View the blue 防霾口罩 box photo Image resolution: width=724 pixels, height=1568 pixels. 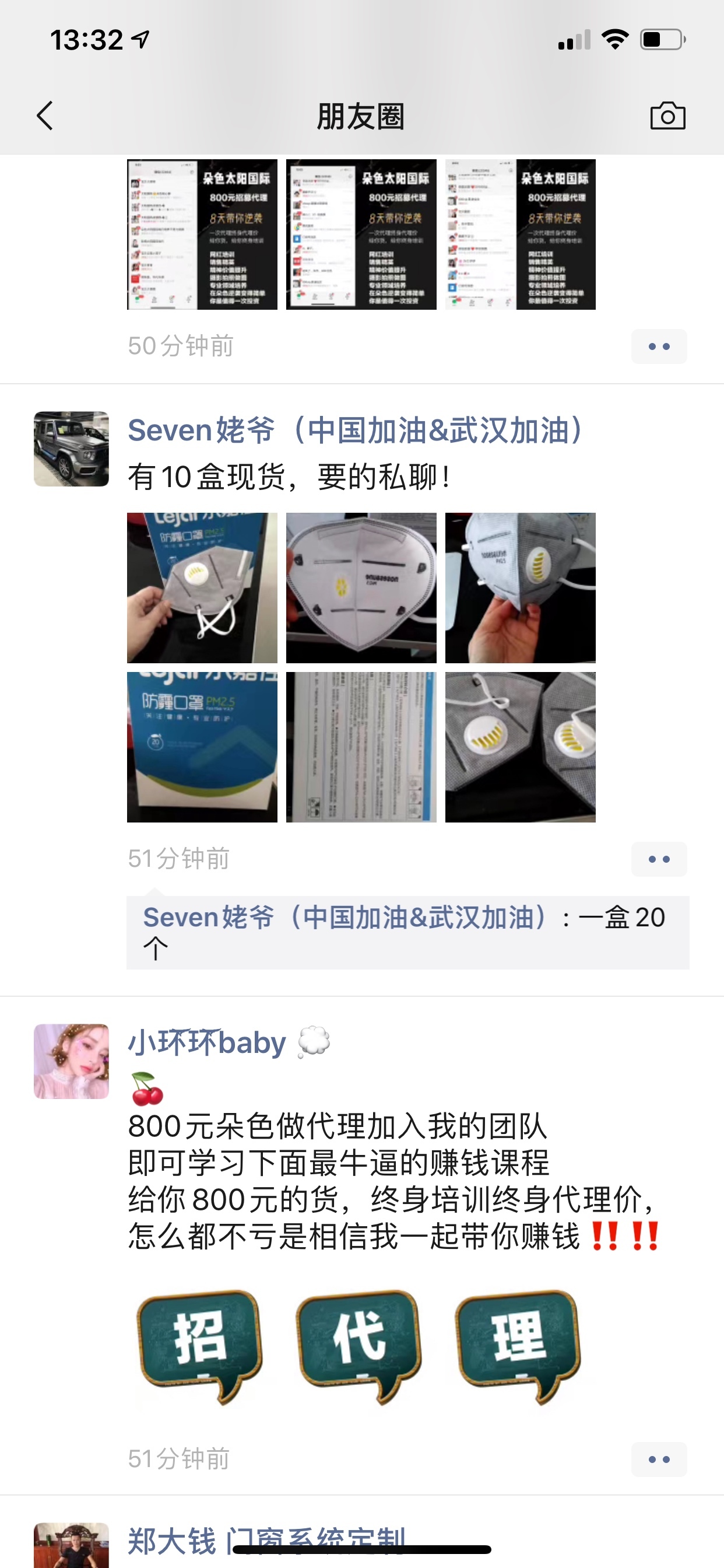tap(202, 747)
